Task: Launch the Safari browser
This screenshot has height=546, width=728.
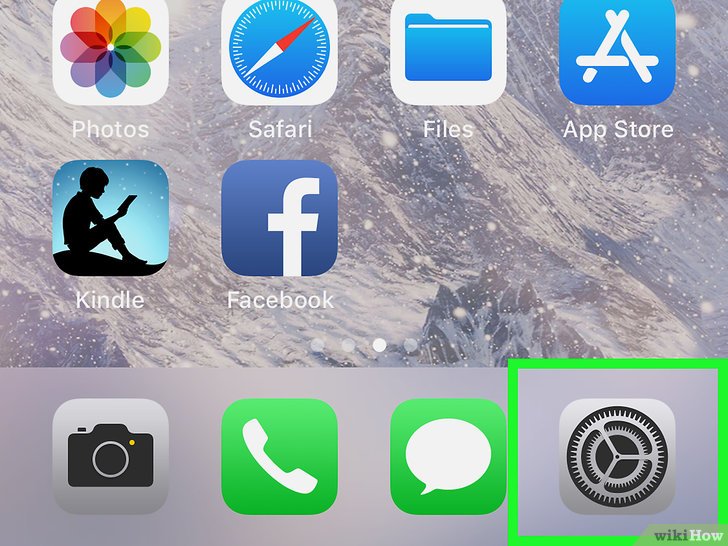Action: coord(279,50)
